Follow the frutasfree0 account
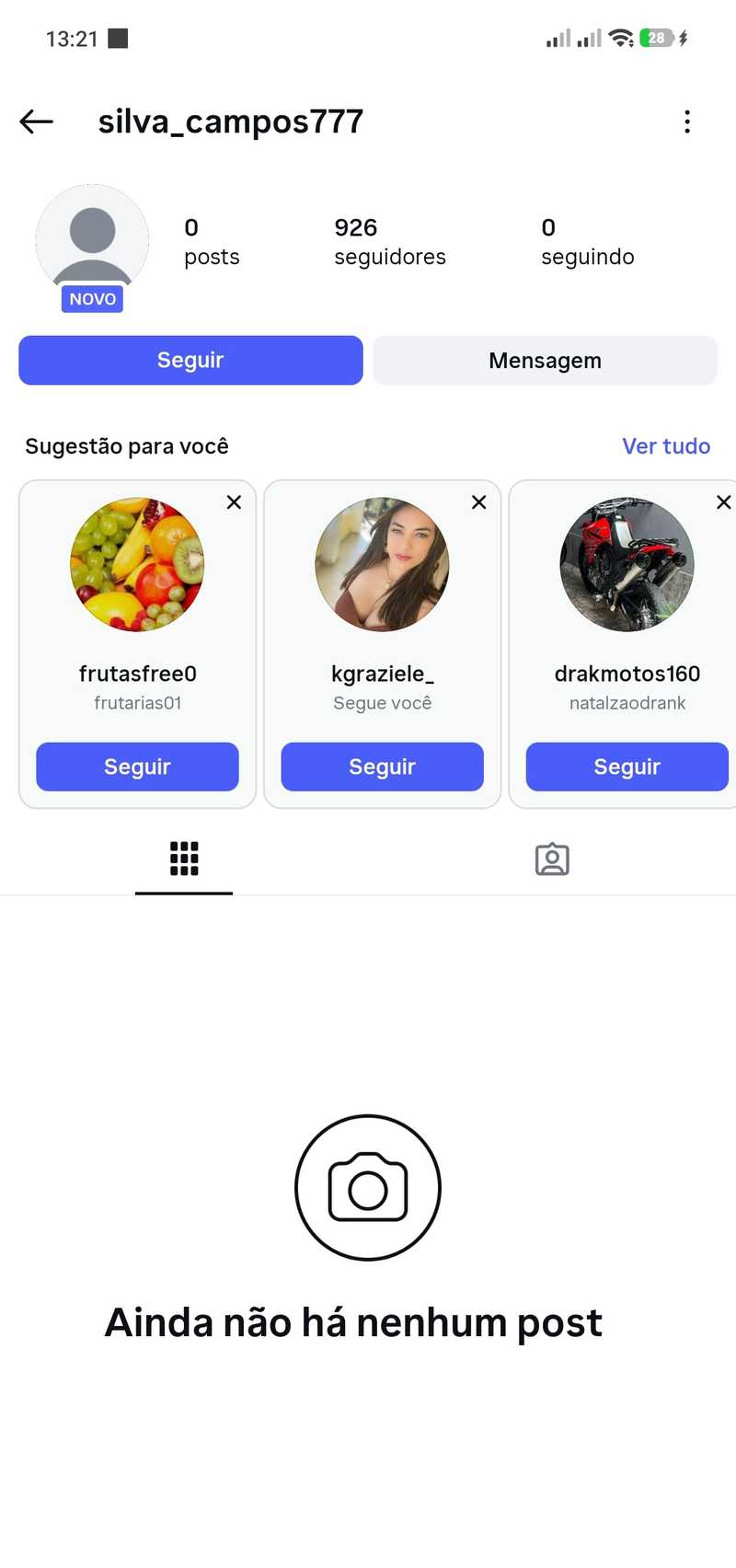 (x=136, y=766)
